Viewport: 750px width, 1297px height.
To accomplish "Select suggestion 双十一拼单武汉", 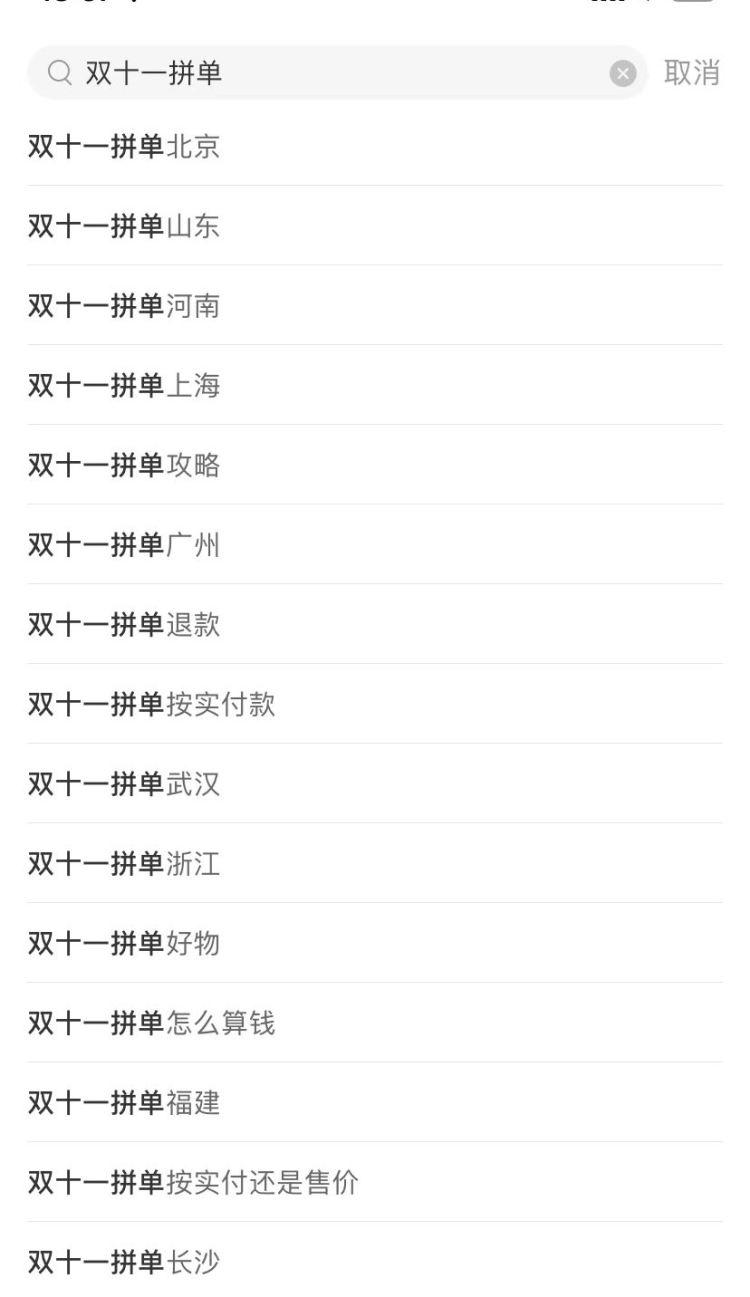I will pyautogui.click(x=375, y=785).
